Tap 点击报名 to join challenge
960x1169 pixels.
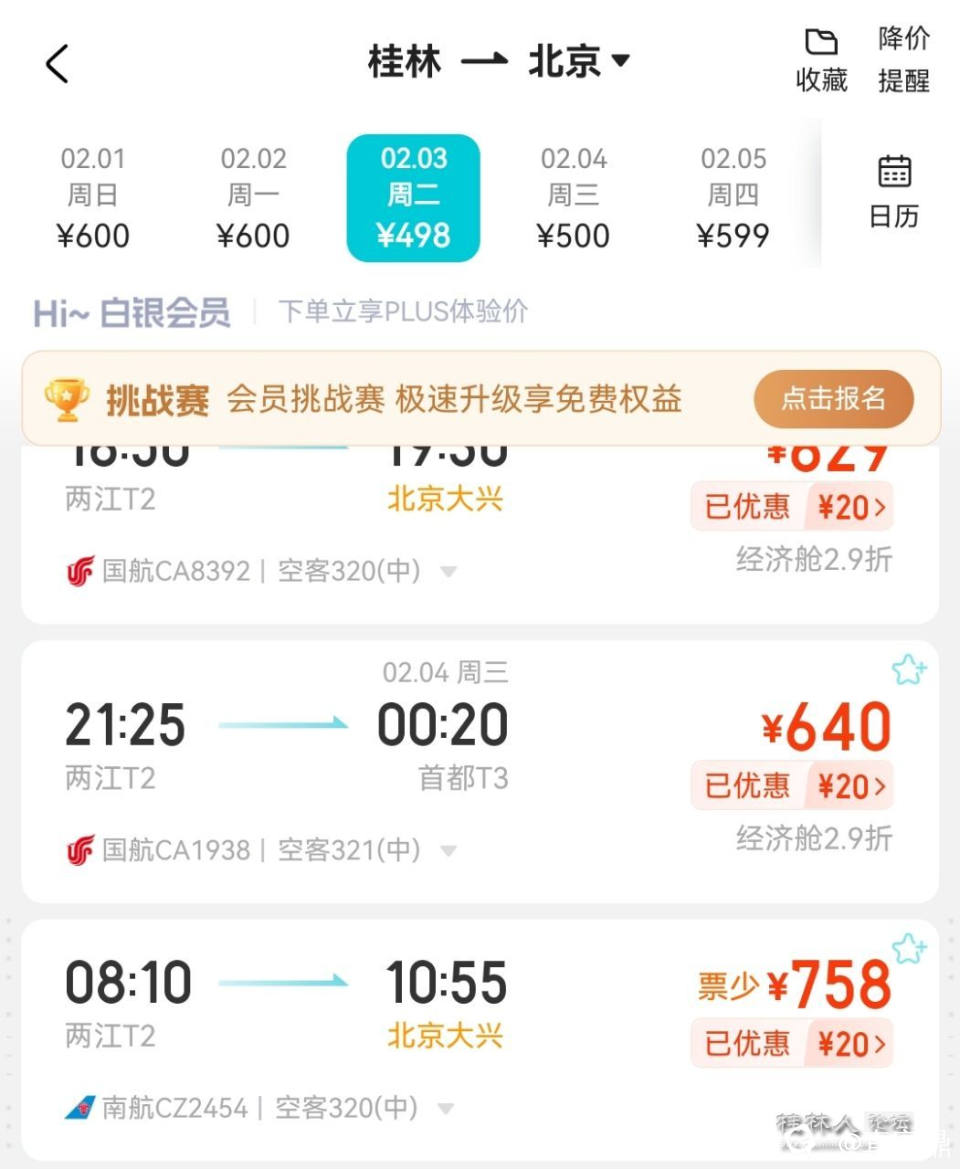point(833,398)
